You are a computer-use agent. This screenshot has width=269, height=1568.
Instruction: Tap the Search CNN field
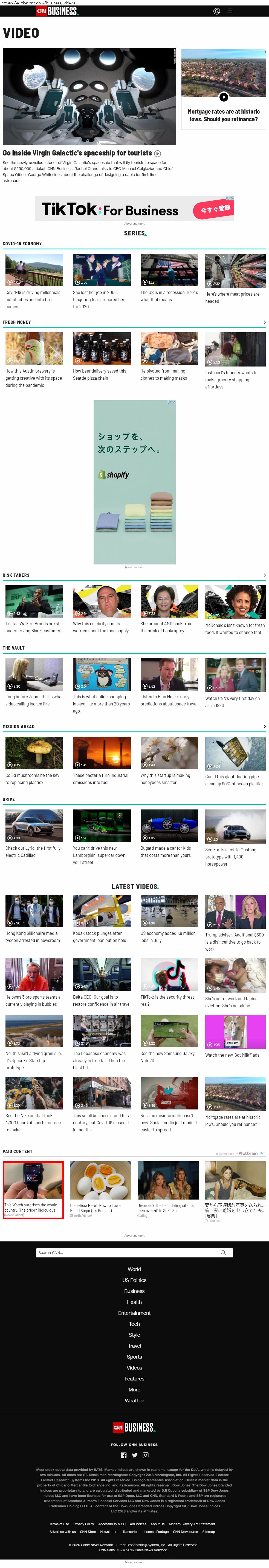tap(128, 1252)
